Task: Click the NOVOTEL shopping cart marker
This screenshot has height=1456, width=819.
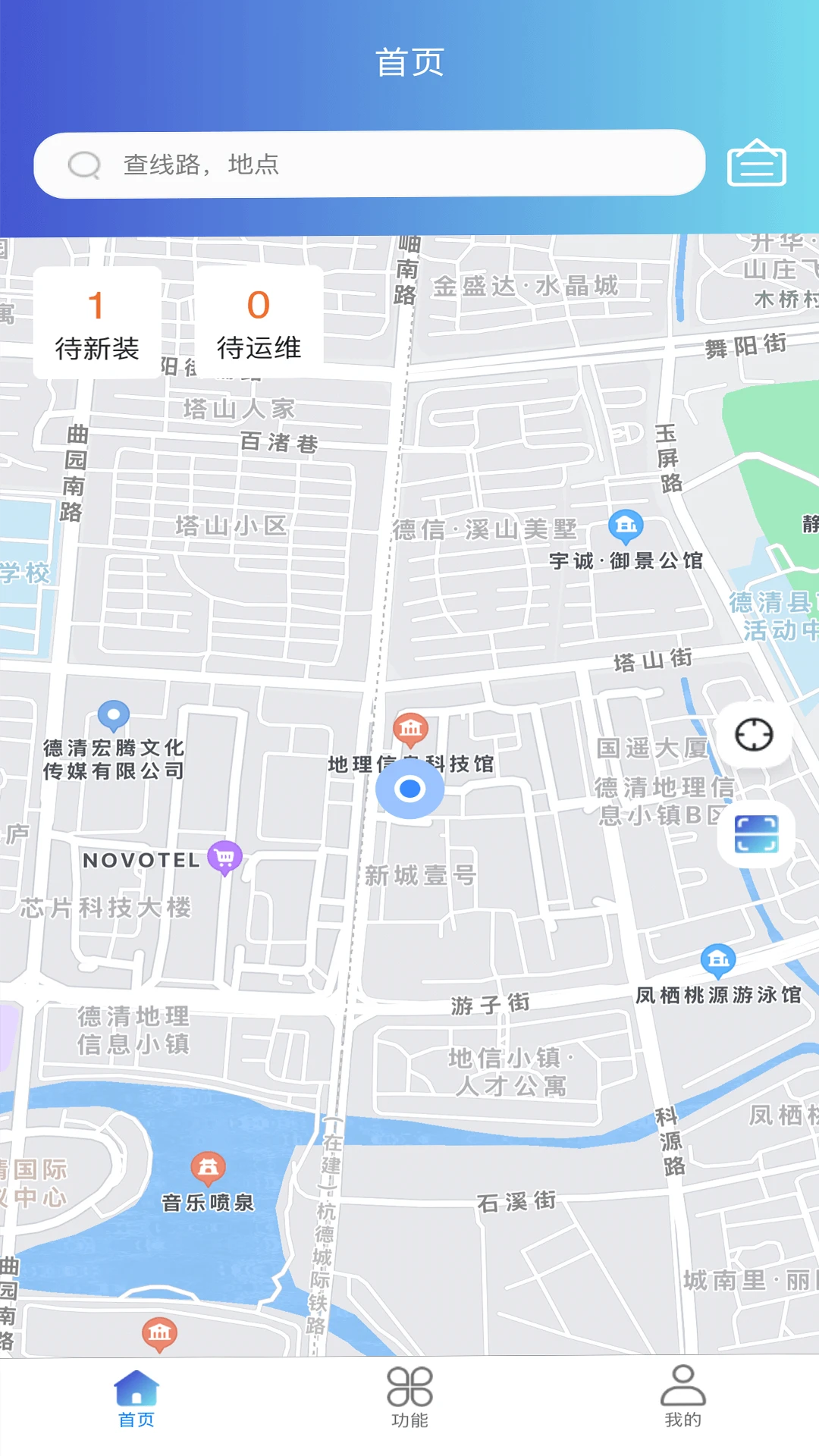Action: tap(224, 855)
